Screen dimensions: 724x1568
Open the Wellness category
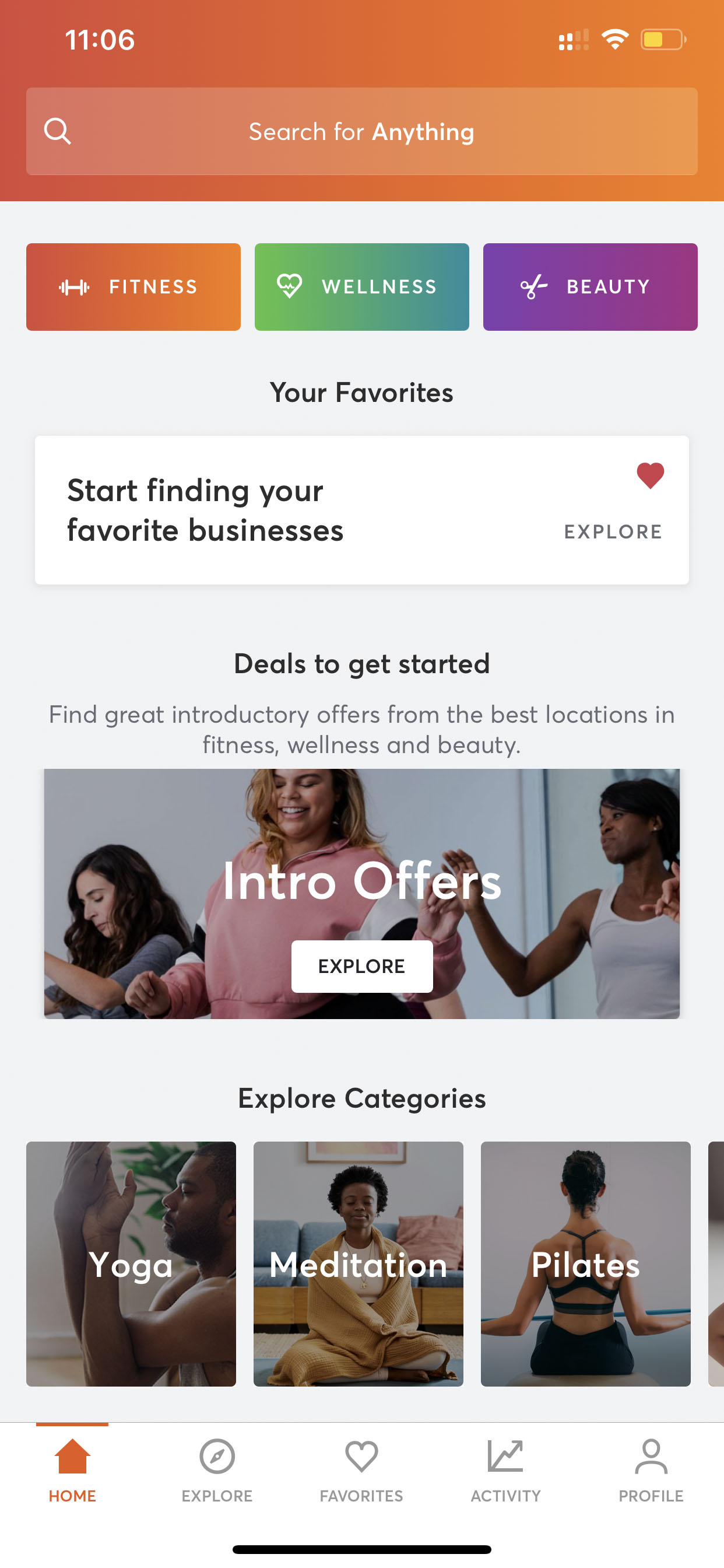click(x=361, y=286)
